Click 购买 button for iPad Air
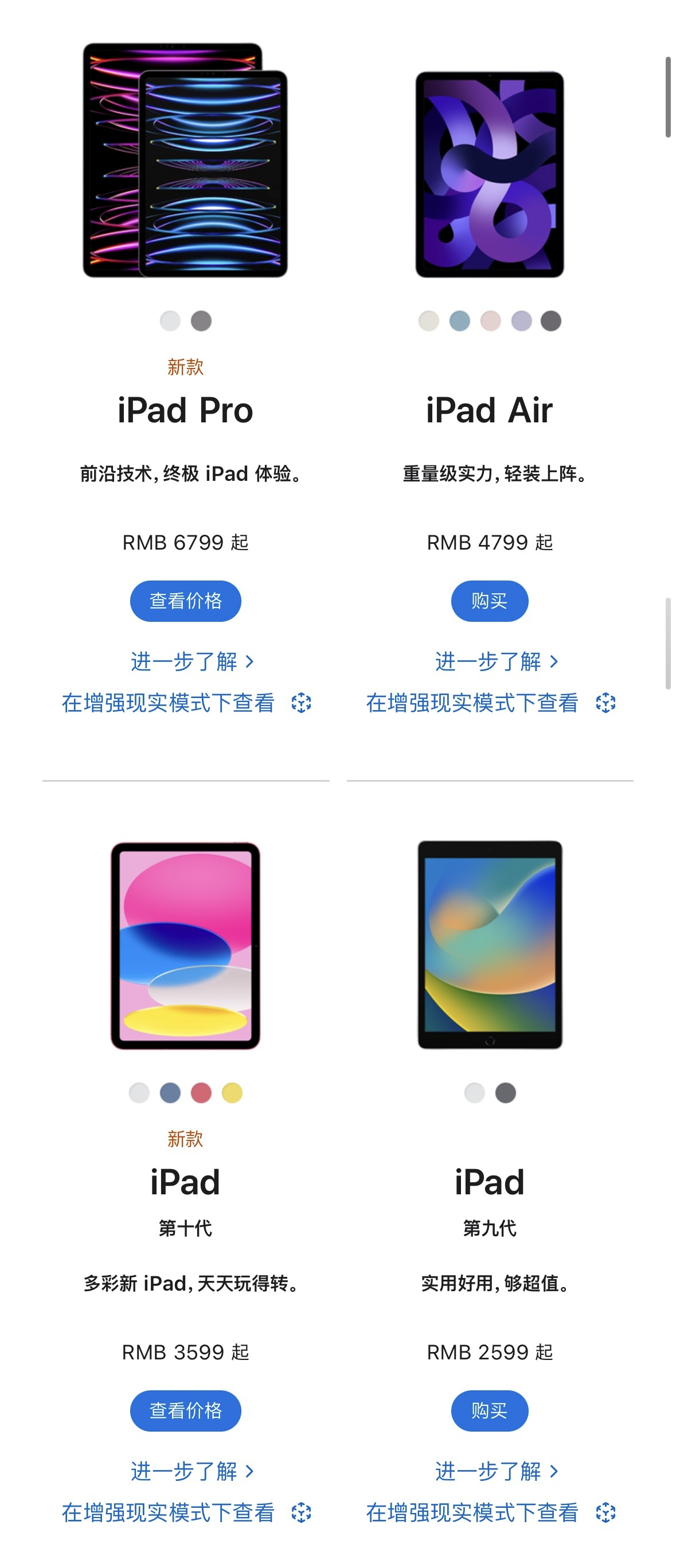 (x=490, y=600)
